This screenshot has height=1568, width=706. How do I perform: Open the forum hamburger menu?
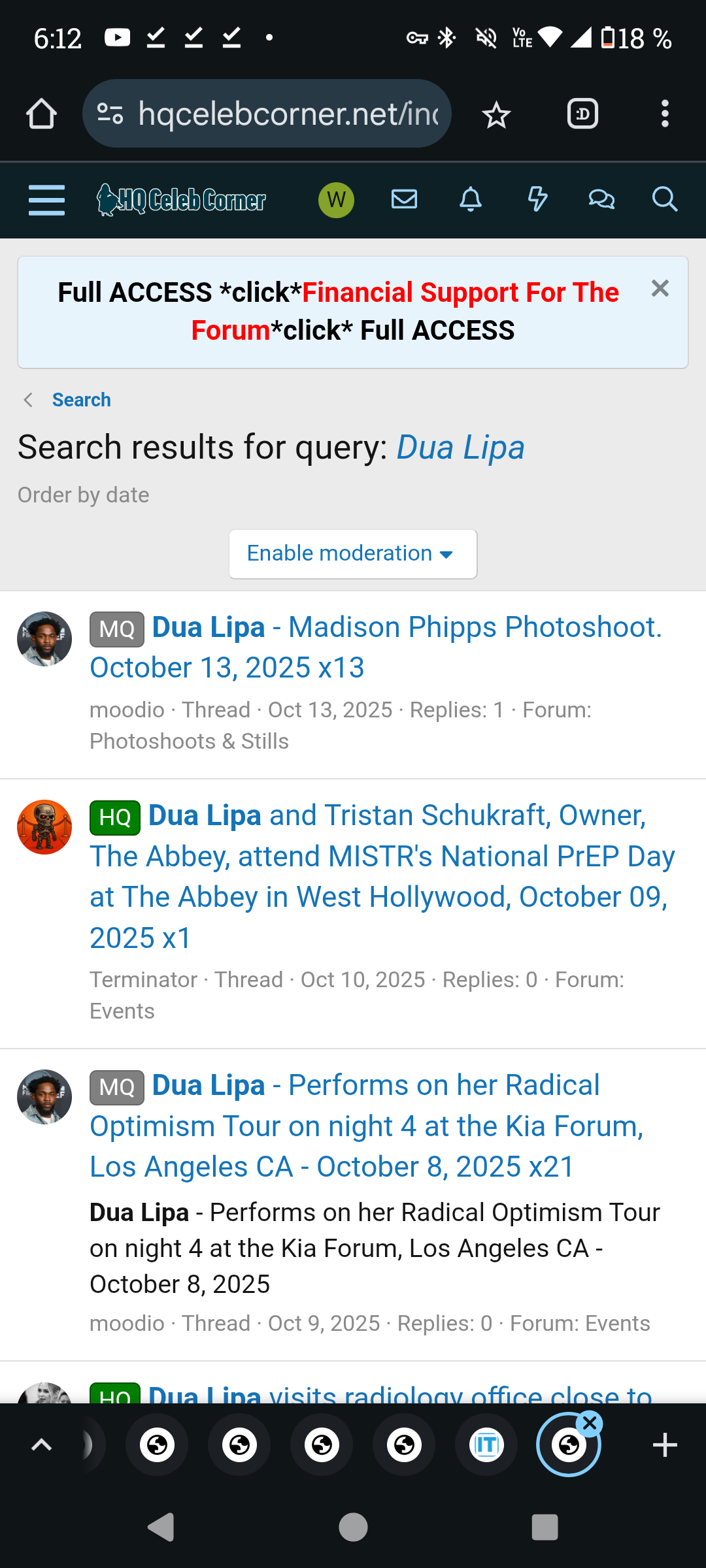click(46, 200)
